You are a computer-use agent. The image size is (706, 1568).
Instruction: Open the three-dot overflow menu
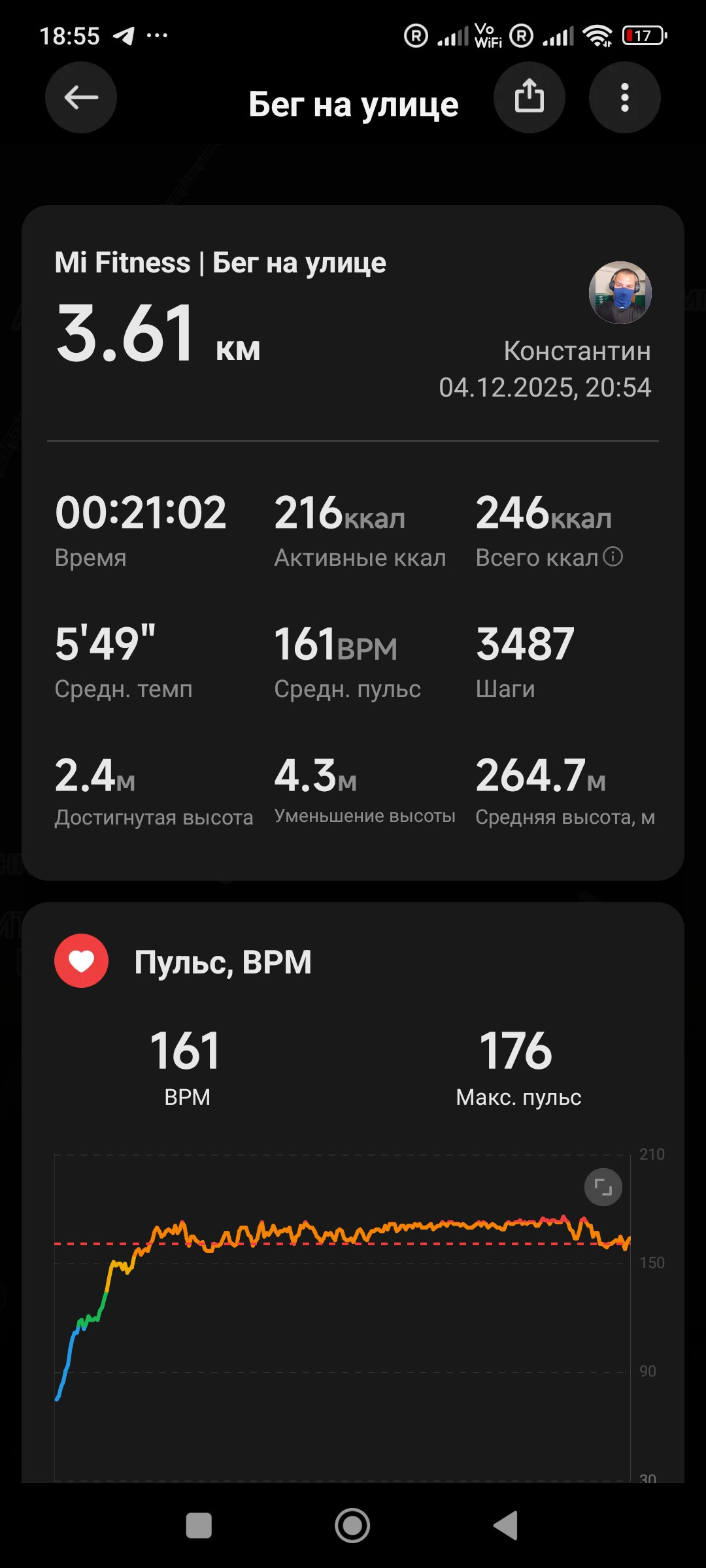(625, 97)
